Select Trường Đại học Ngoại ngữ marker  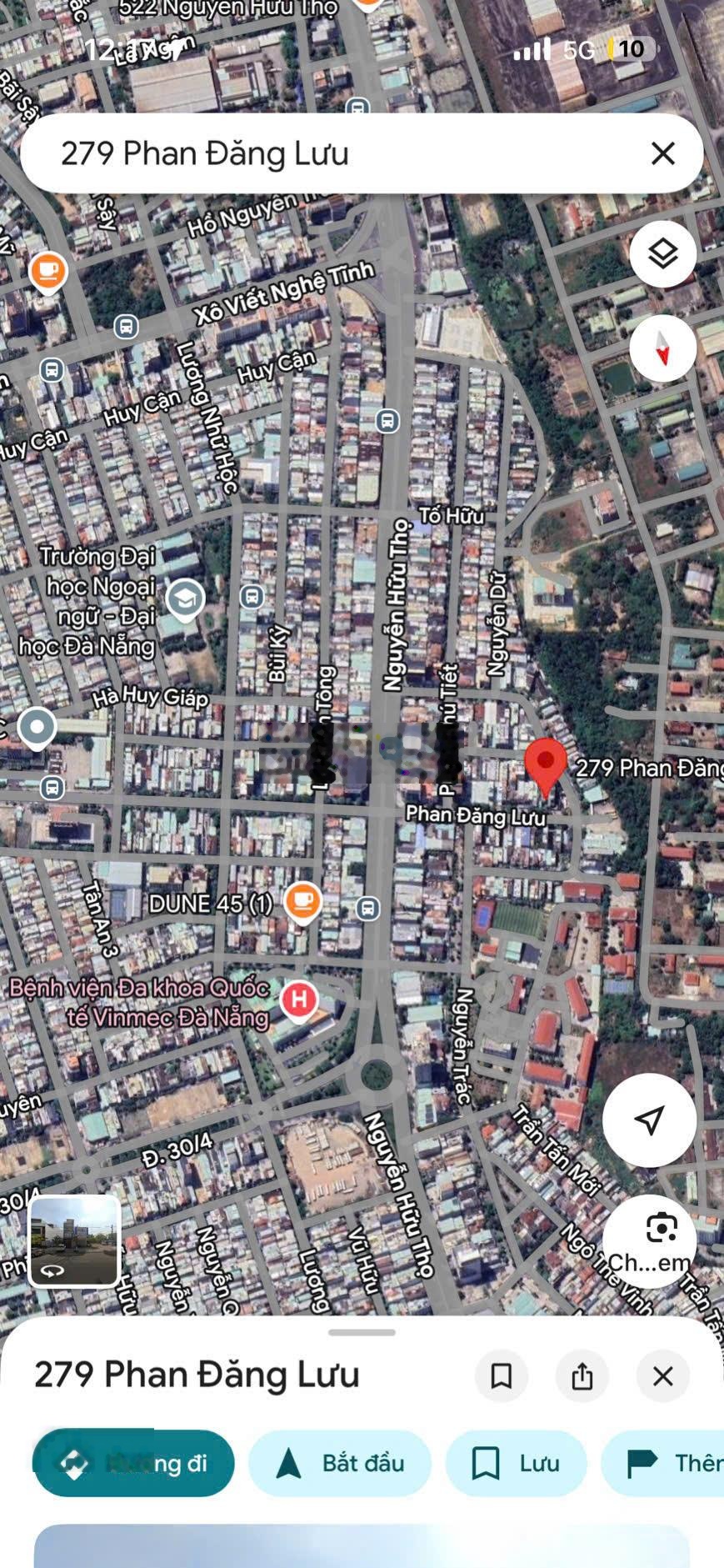point(185,597)
